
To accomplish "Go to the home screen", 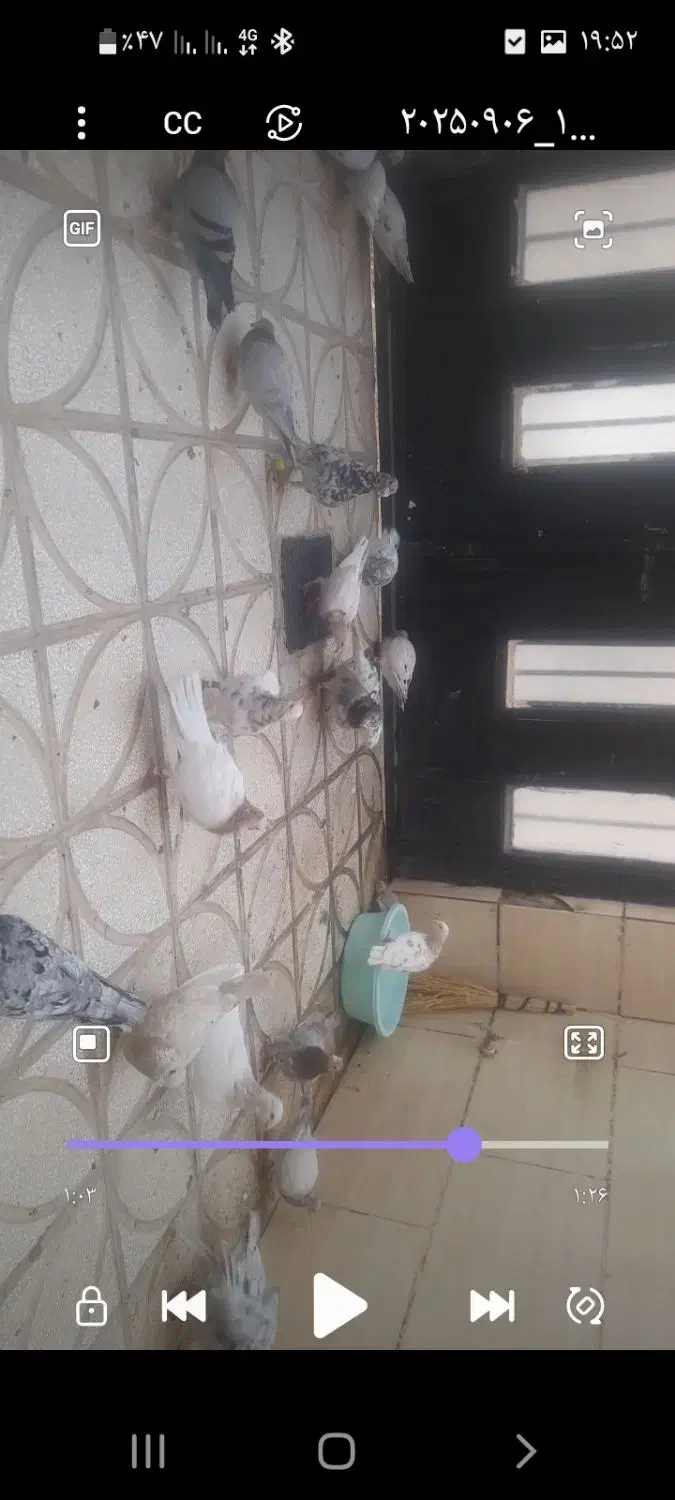I will [337, 1451].
